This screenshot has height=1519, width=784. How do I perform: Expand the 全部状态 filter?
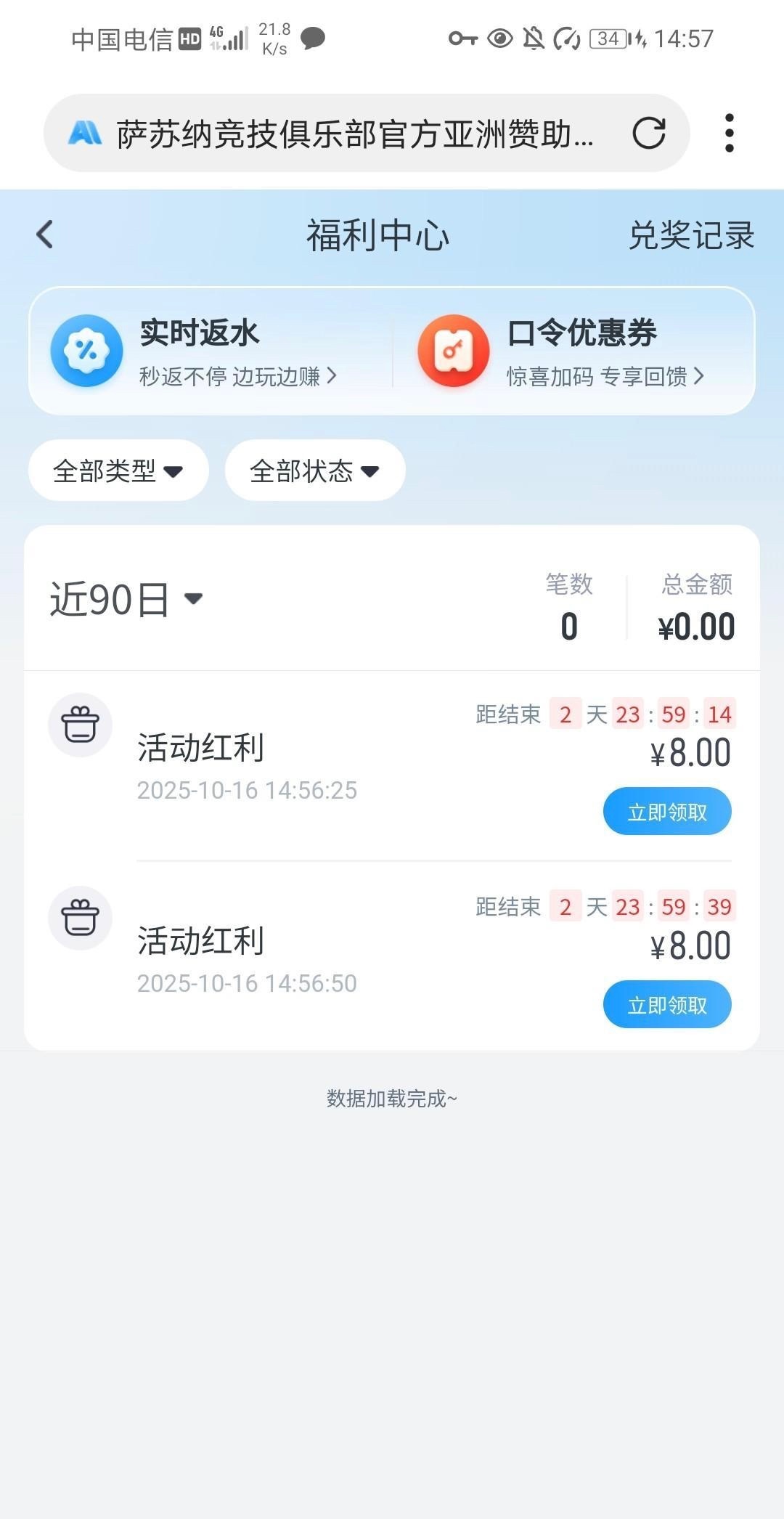tap(315, 471)
